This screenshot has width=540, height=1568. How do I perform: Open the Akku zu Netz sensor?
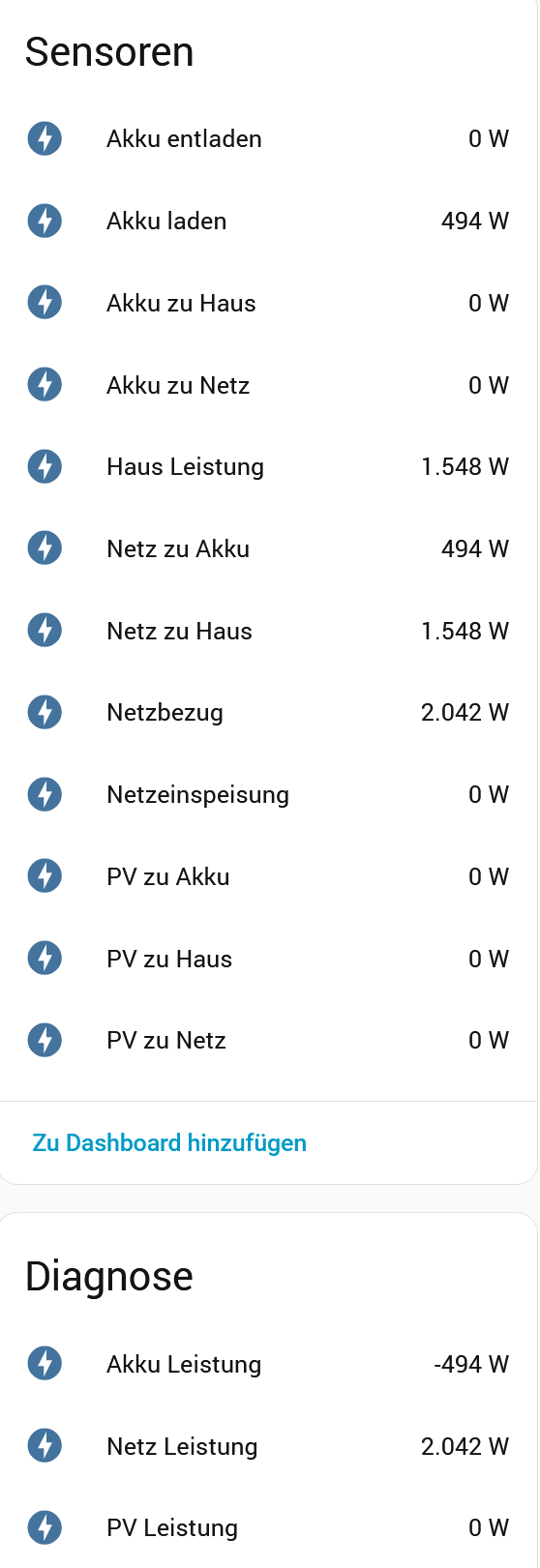coord(268,385)
